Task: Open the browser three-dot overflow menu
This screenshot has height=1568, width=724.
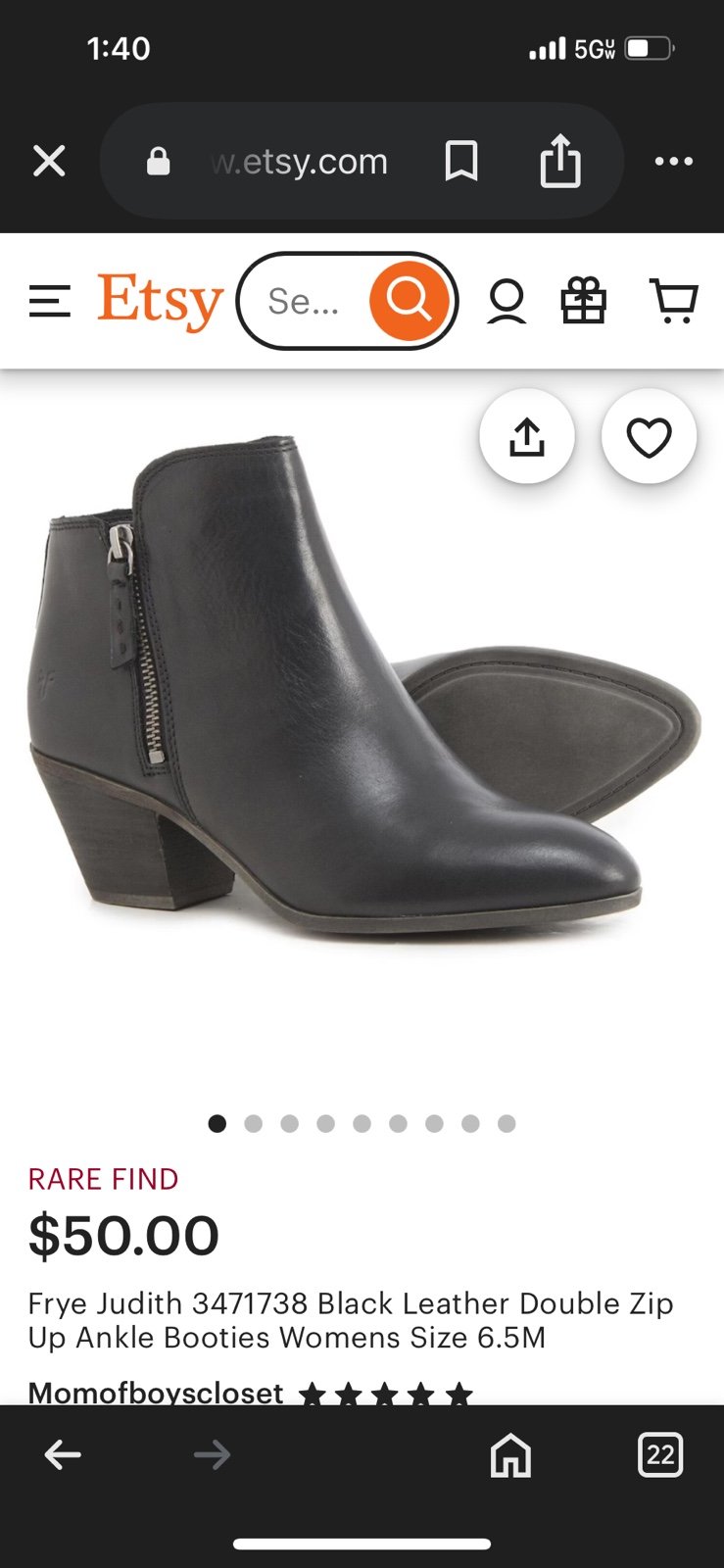Action: (674, 161)
